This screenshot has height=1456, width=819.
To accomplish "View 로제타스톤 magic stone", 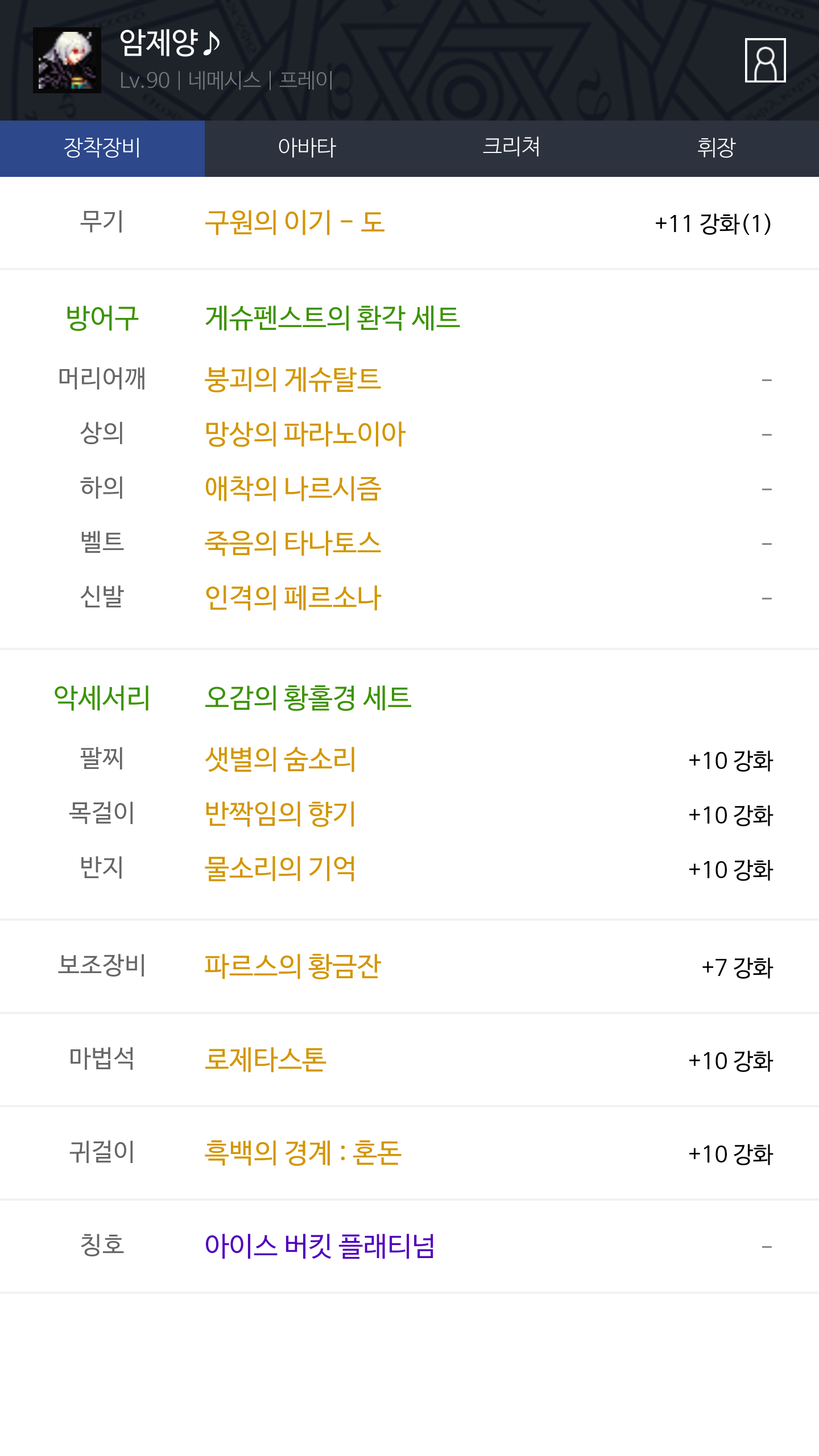I will (265, 1059).
